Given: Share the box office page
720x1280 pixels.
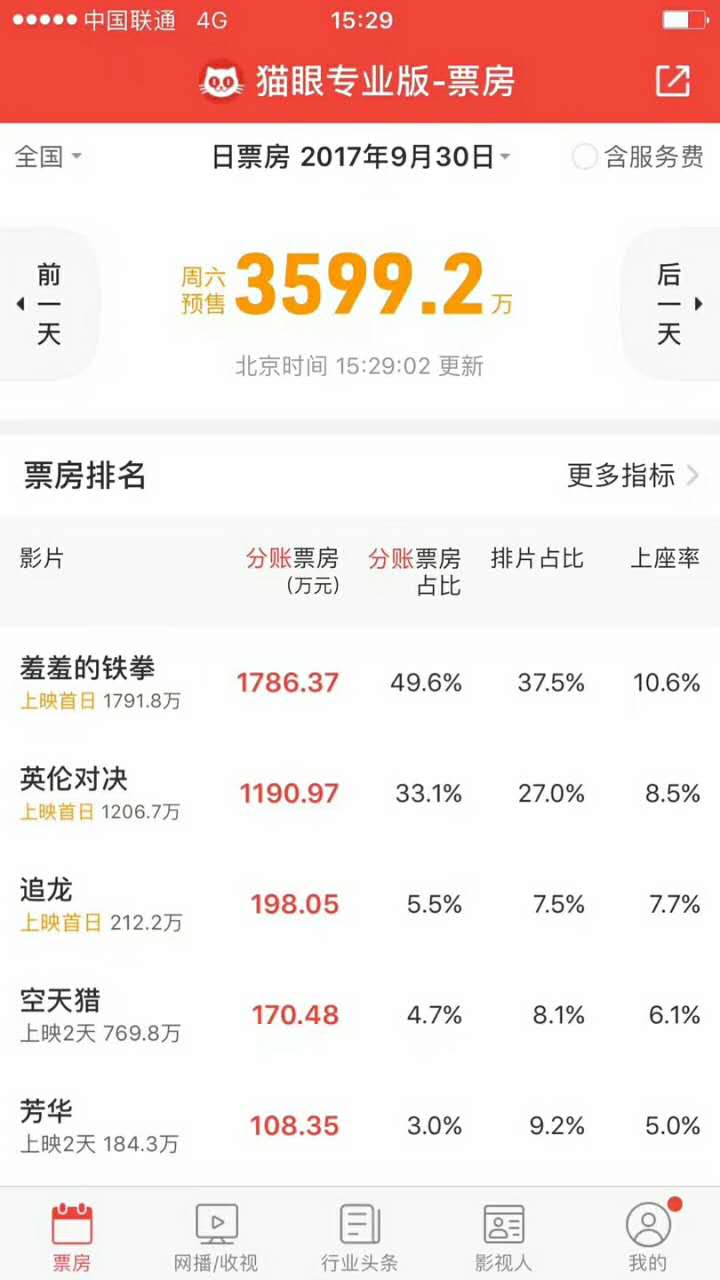Looking at the screenshot, I should tap(672, 81).
